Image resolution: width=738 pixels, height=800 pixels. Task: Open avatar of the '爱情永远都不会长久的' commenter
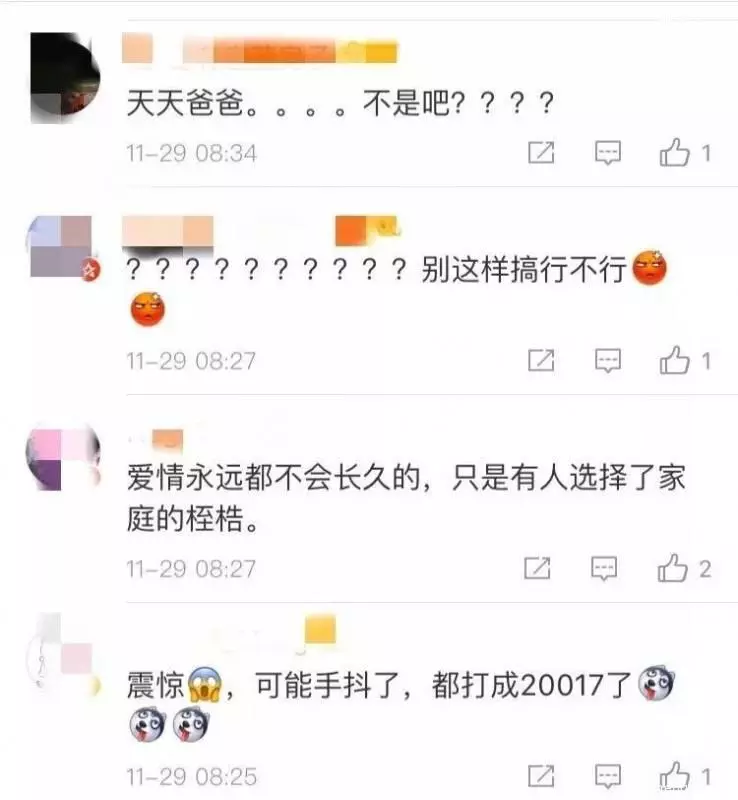coord(63,456)
